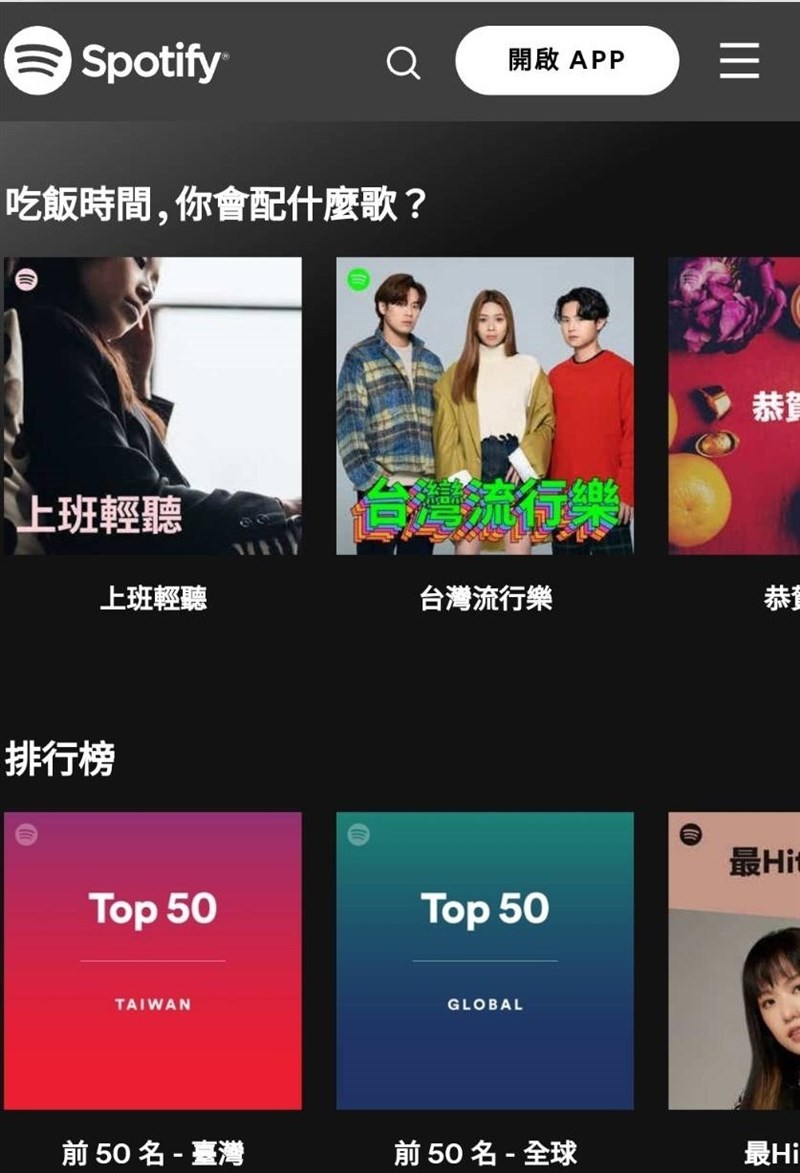
Task: Go to Spotify home via logo
Action: click(x=115, y=61)
